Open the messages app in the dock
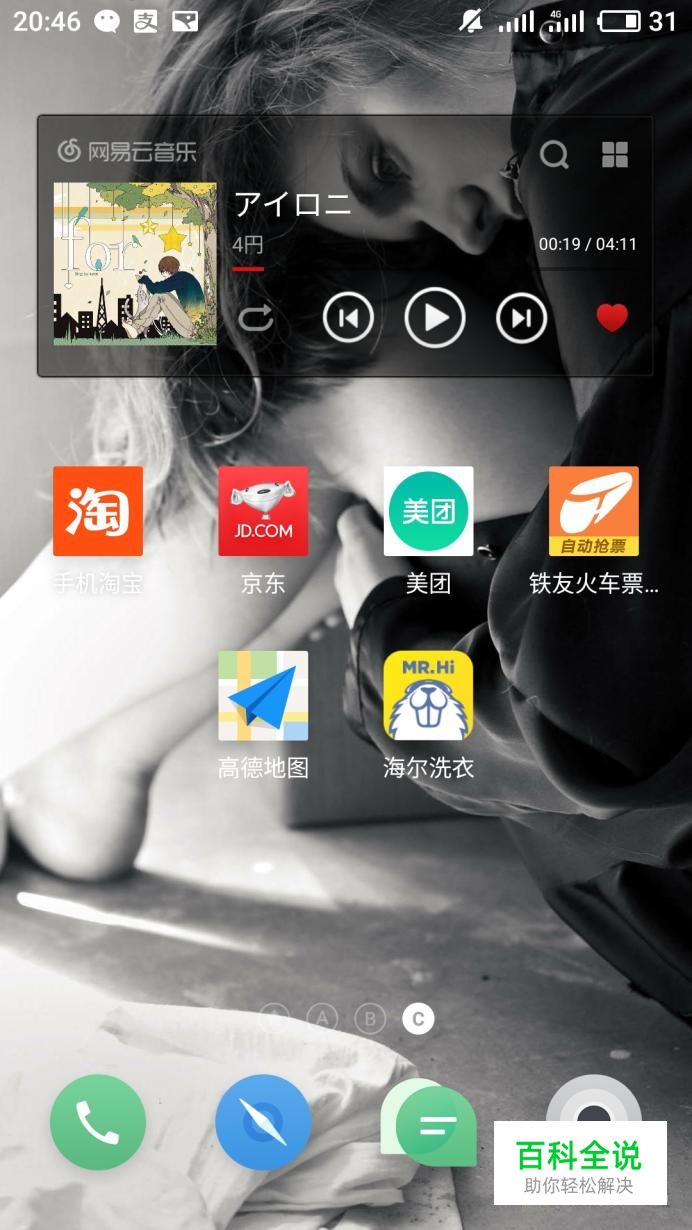Viewport: 692px width, 1230px height. point(430,1122)
